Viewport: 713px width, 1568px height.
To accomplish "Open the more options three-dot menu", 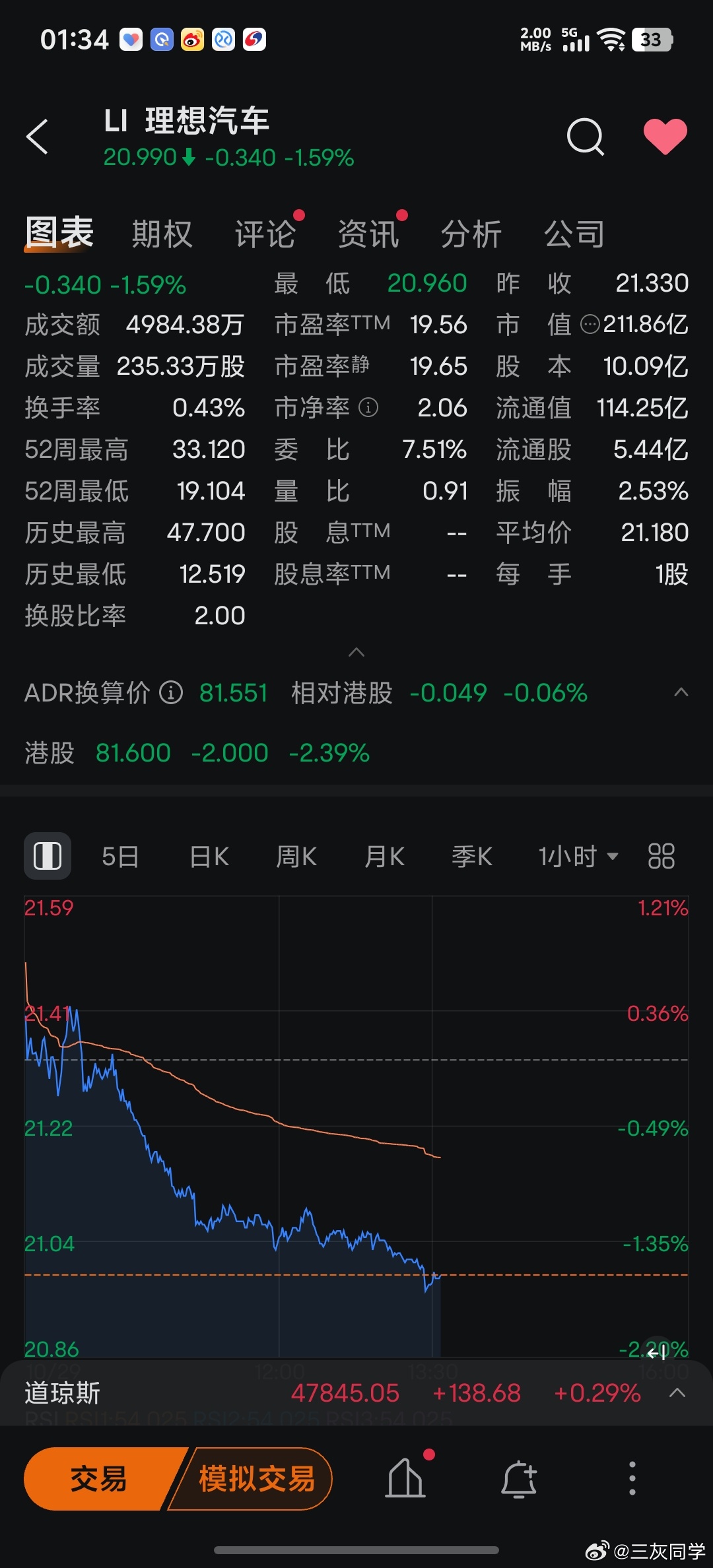I will [631, 1478].
